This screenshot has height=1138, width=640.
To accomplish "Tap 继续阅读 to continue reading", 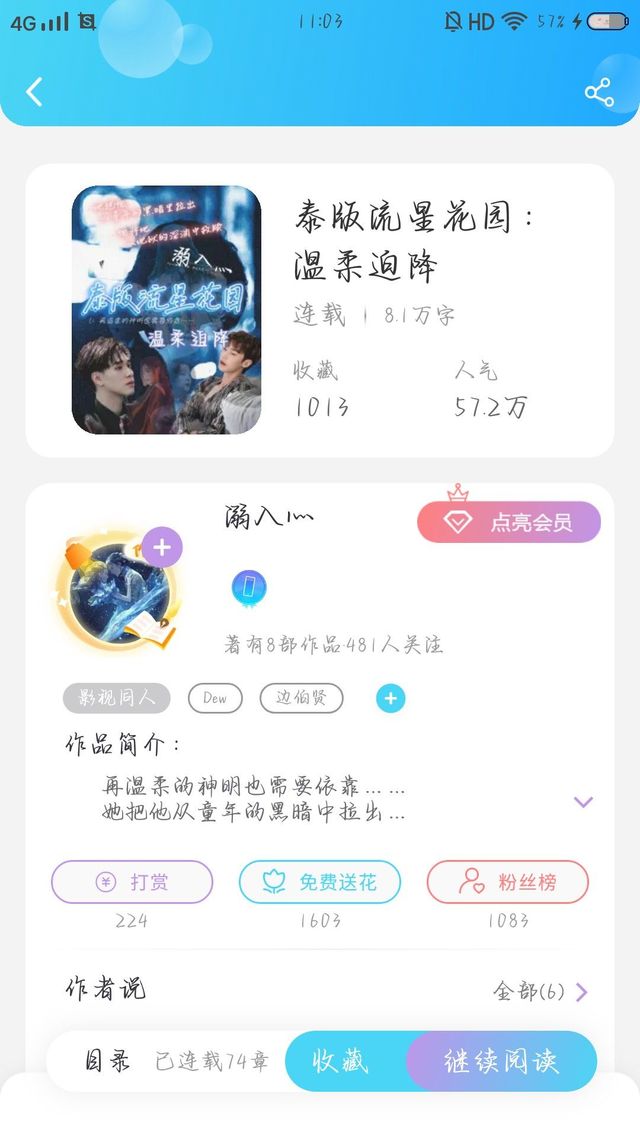I will [502, 1061].
